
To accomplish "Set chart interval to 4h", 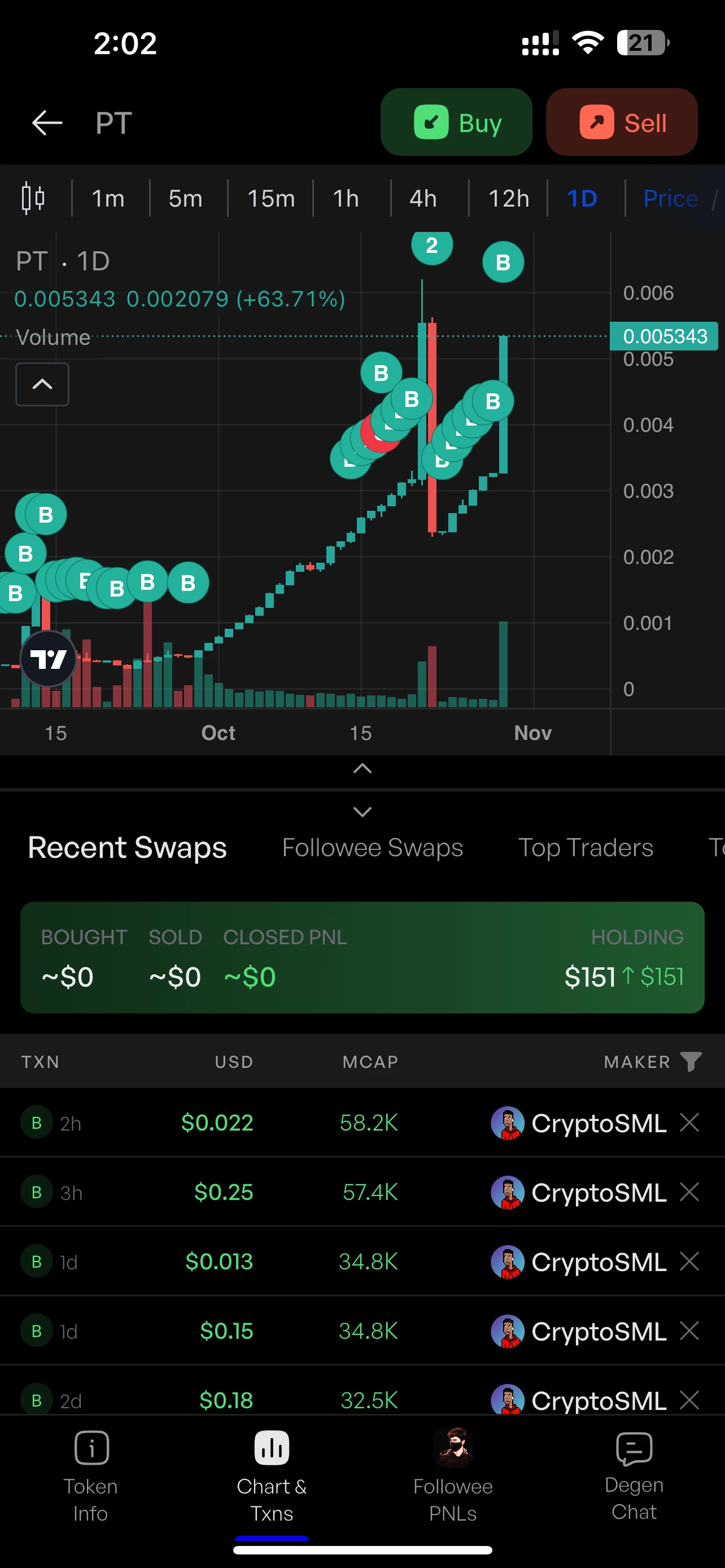I will click(x=423, y=199).
